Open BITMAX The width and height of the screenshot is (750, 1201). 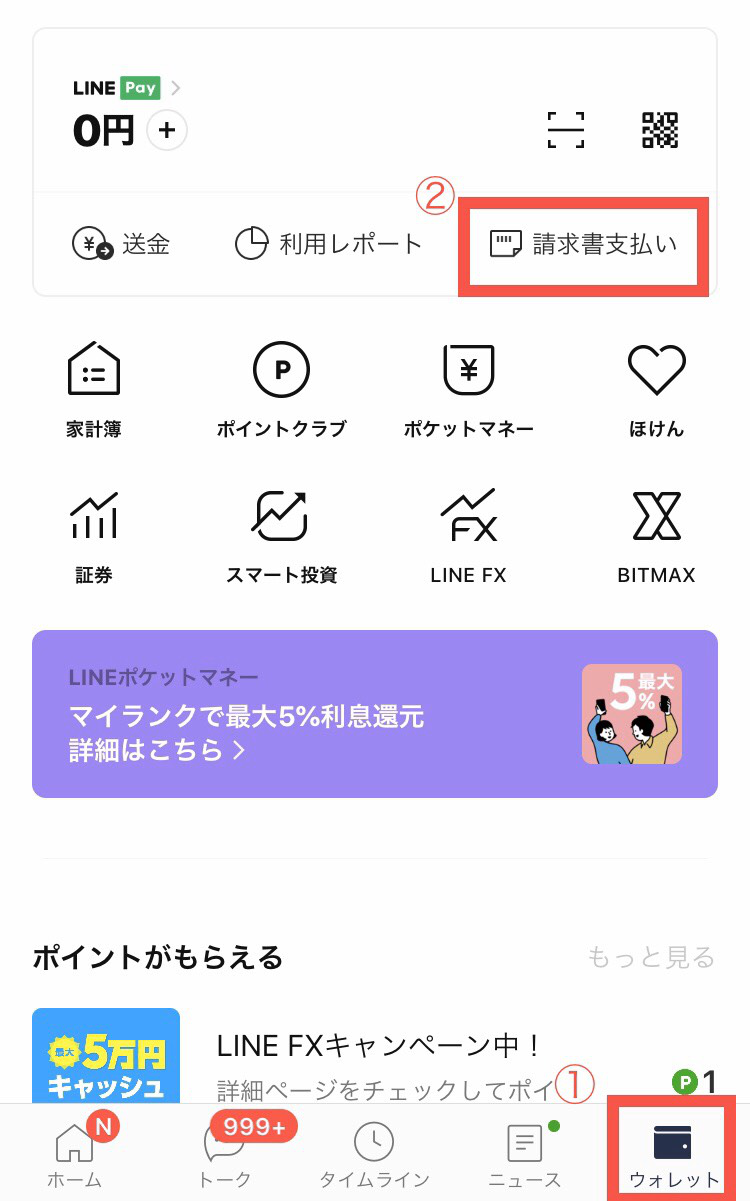[656, 537]
